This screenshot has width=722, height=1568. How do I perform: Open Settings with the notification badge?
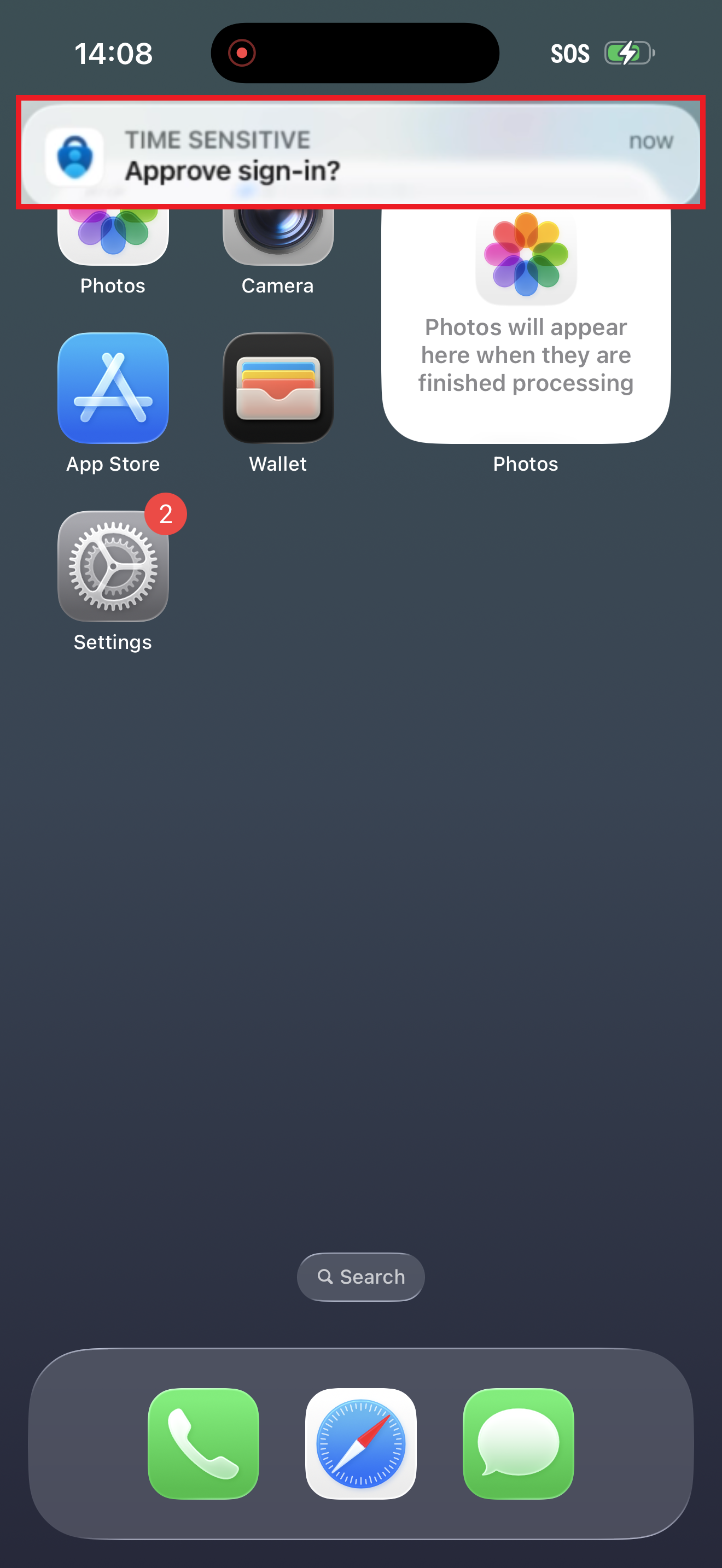(112, 566)
